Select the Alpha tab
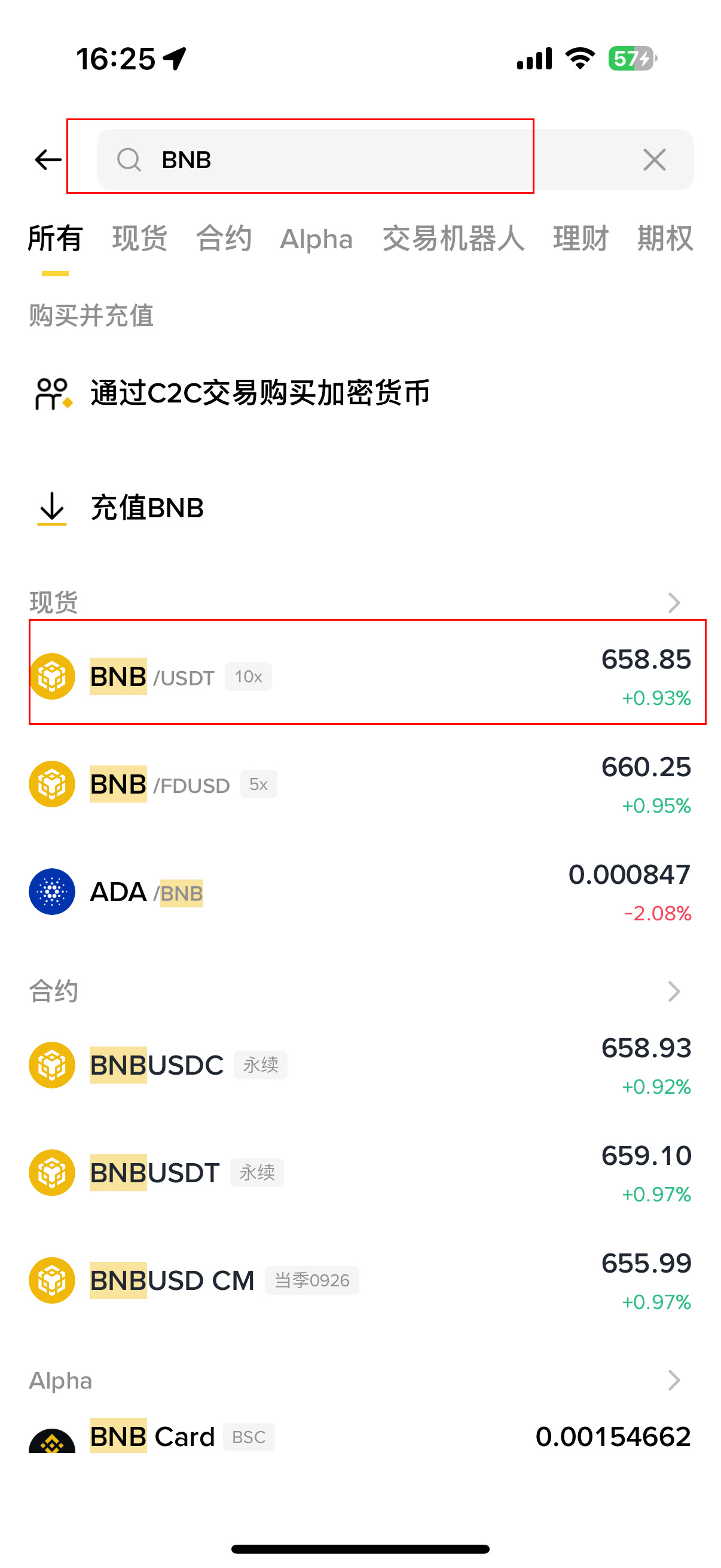Screen dimensions: 721x1568 [316, 239]
